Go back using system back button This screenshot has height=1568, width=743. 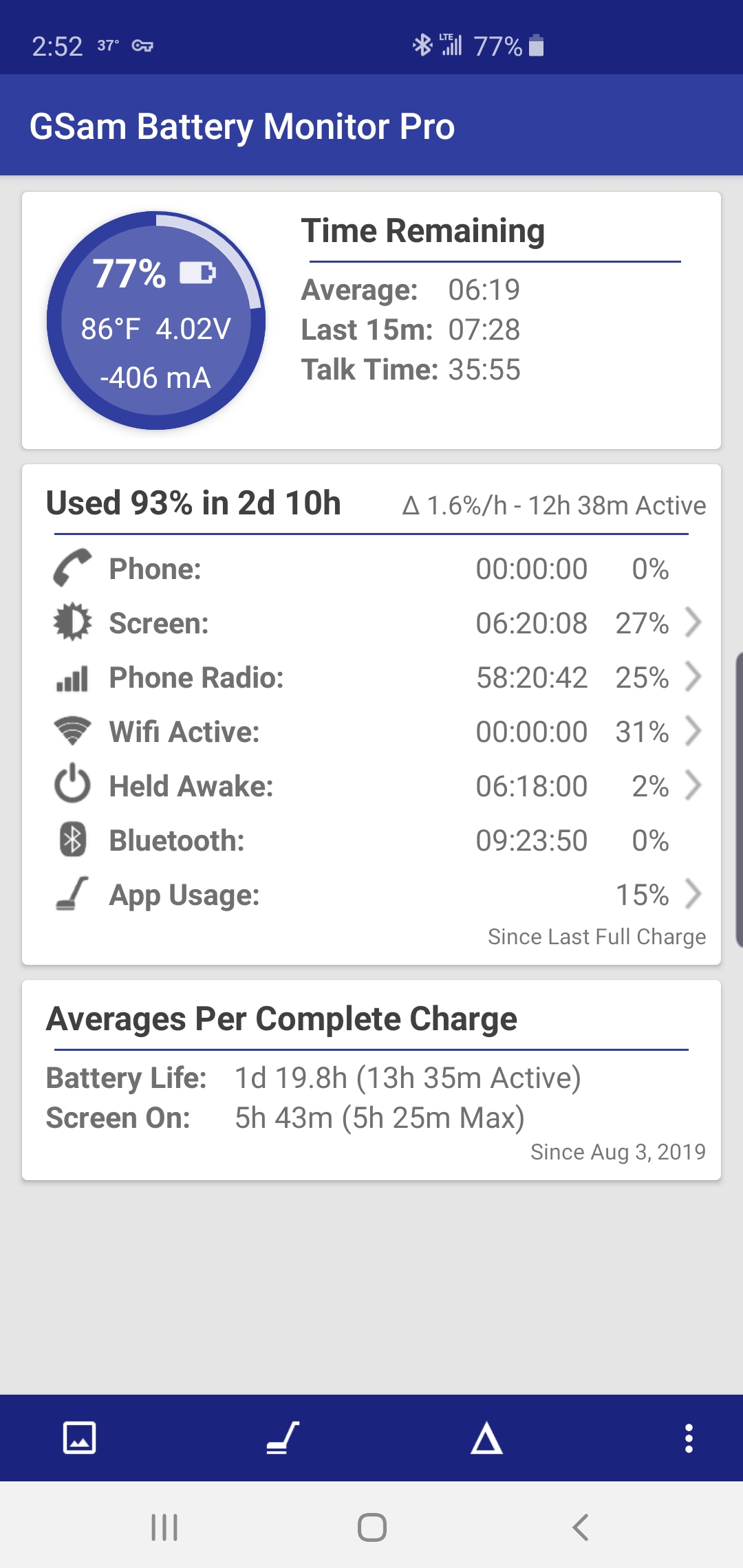(581, 1527)
